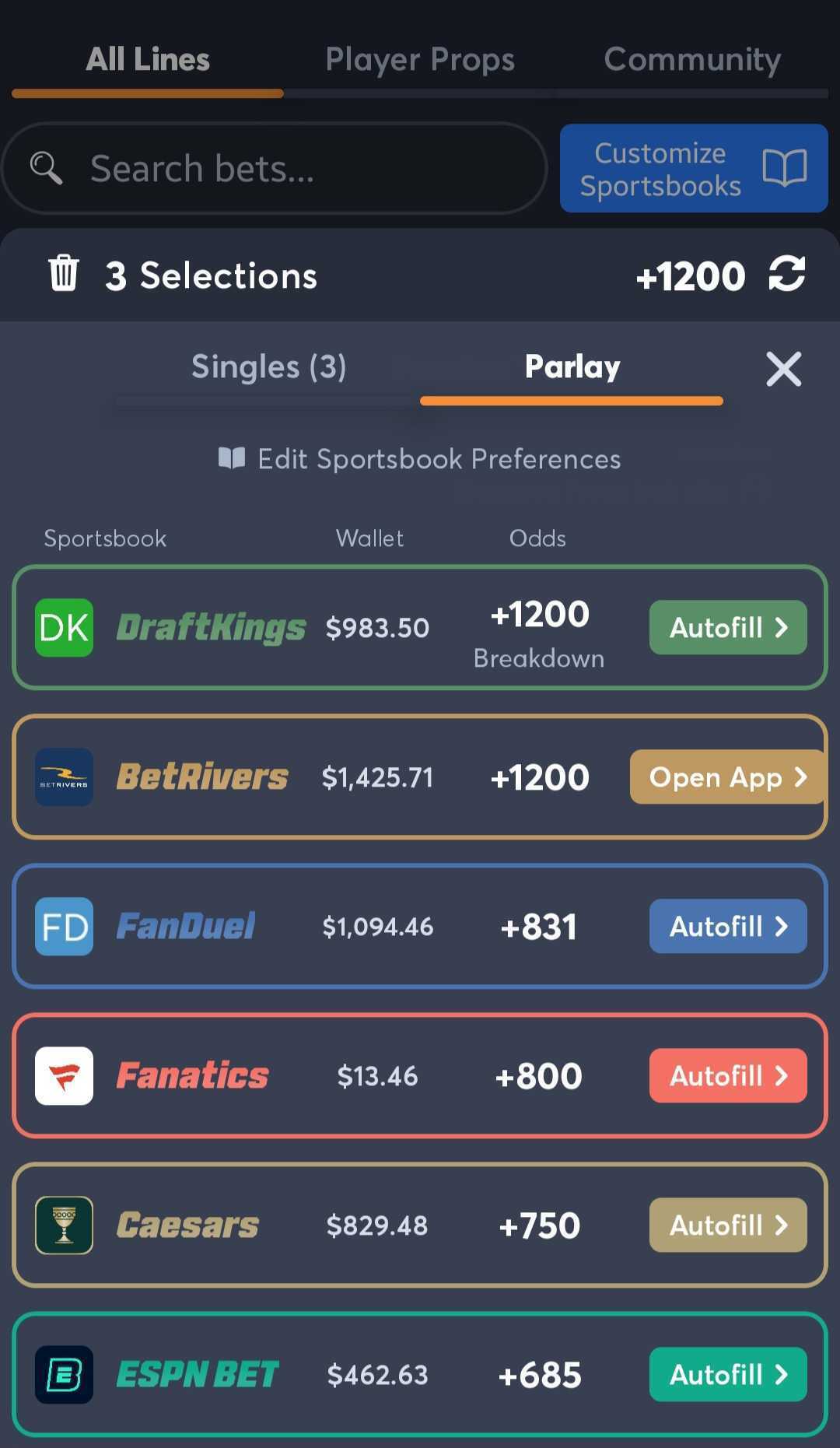This screenshot has width=840, height=1448.
Task: Refresh the parlay odds
Action: tap(786, 275)
